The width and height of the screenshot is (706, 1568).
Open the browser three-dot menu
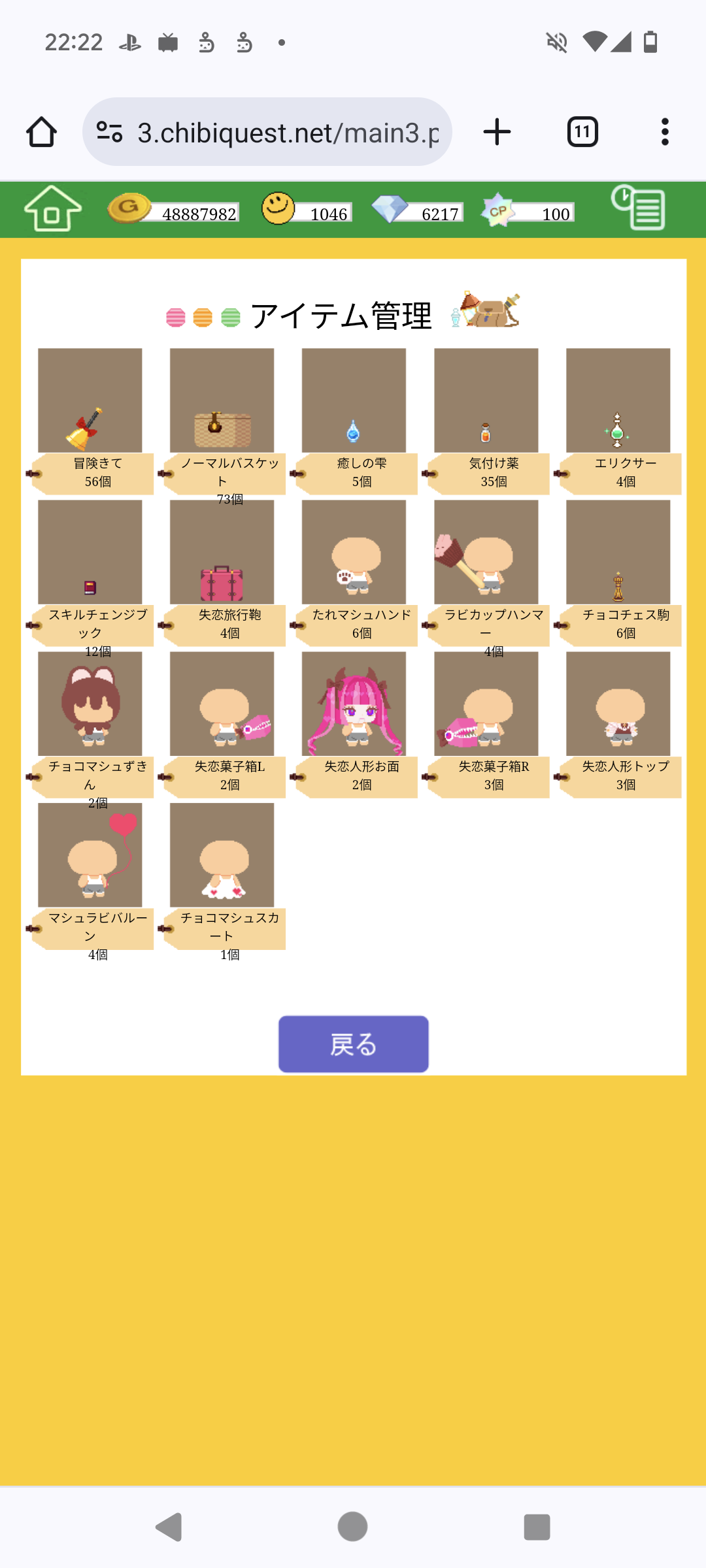[x=665, y=132]
